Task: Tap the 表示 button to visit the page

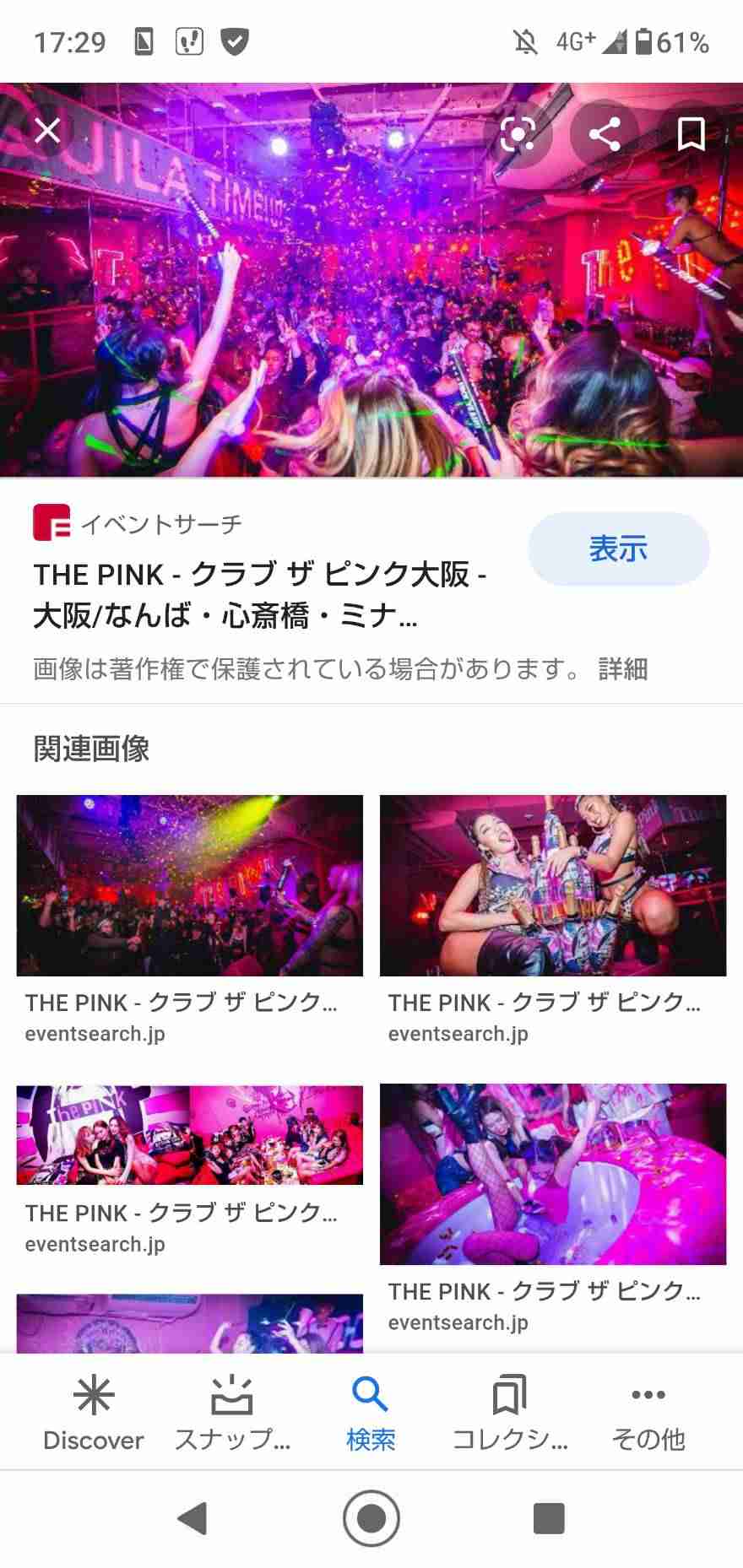Action: tap(618, 549)
